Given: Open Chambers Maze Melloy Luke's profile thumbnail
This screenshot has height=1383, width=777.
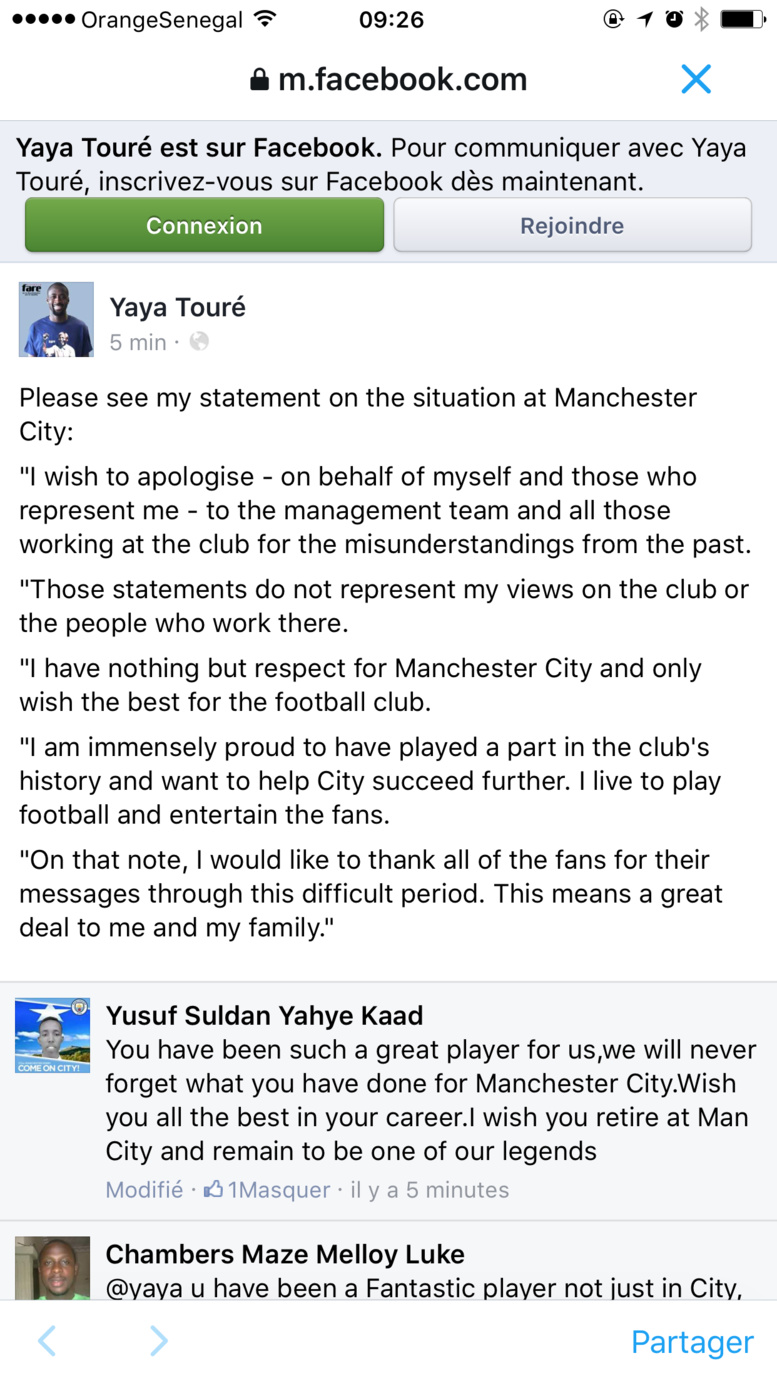Looking at the screenshot, I should [52, 1270].
